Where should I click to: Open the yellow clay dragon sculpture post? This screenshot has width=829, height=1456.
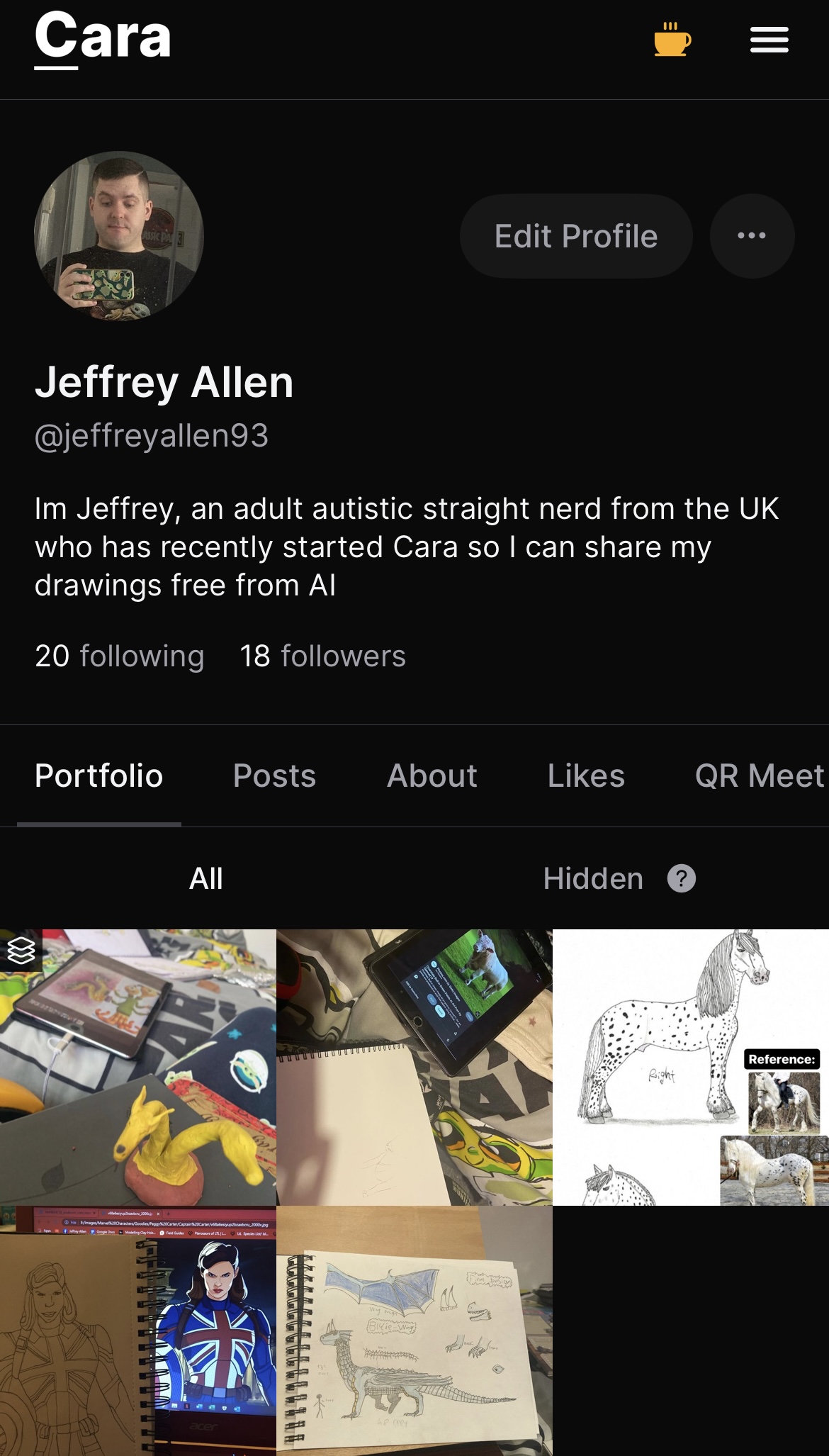tap(138, 1067)
